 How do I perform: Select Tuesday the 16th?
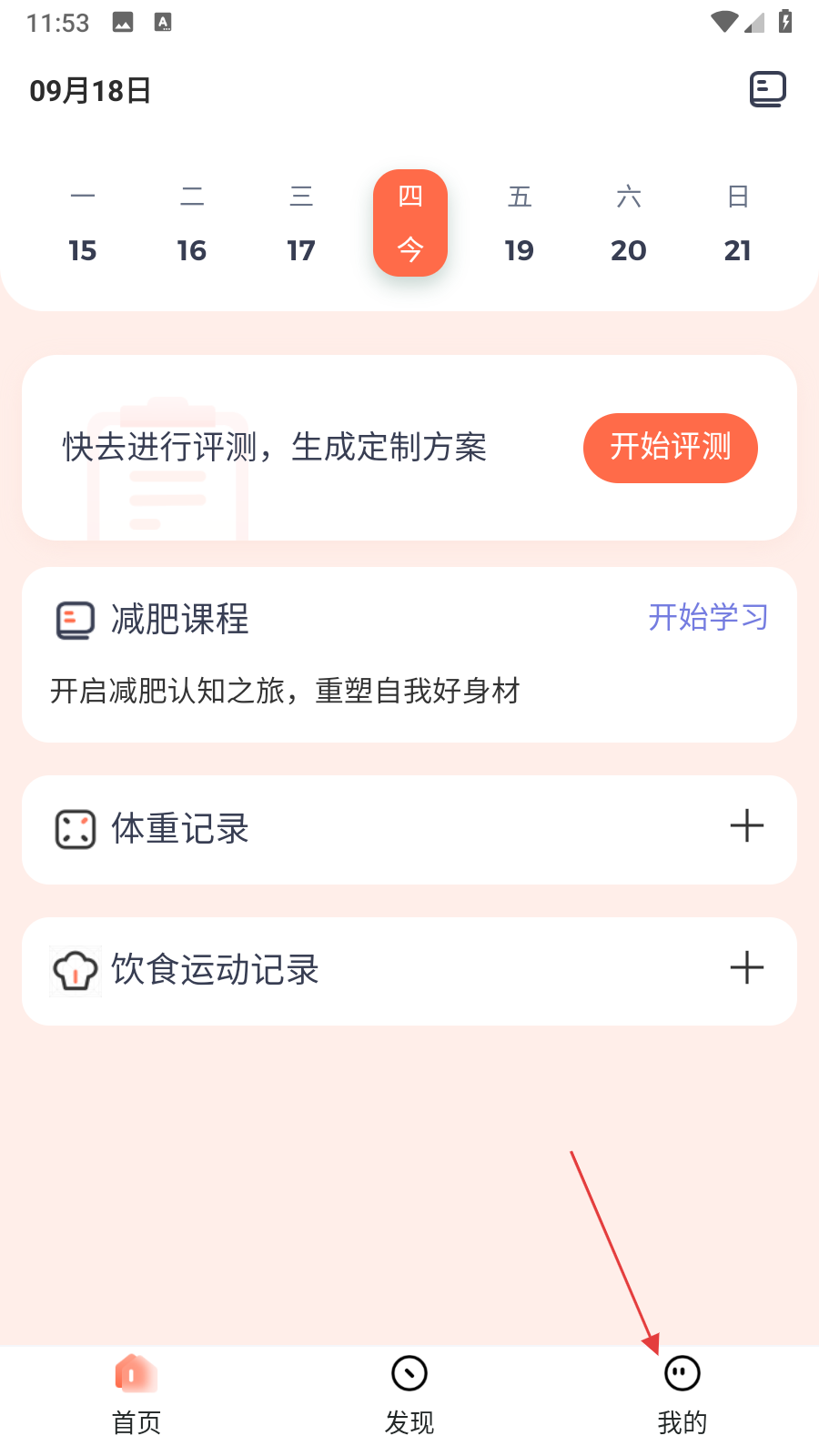(192, 225)
